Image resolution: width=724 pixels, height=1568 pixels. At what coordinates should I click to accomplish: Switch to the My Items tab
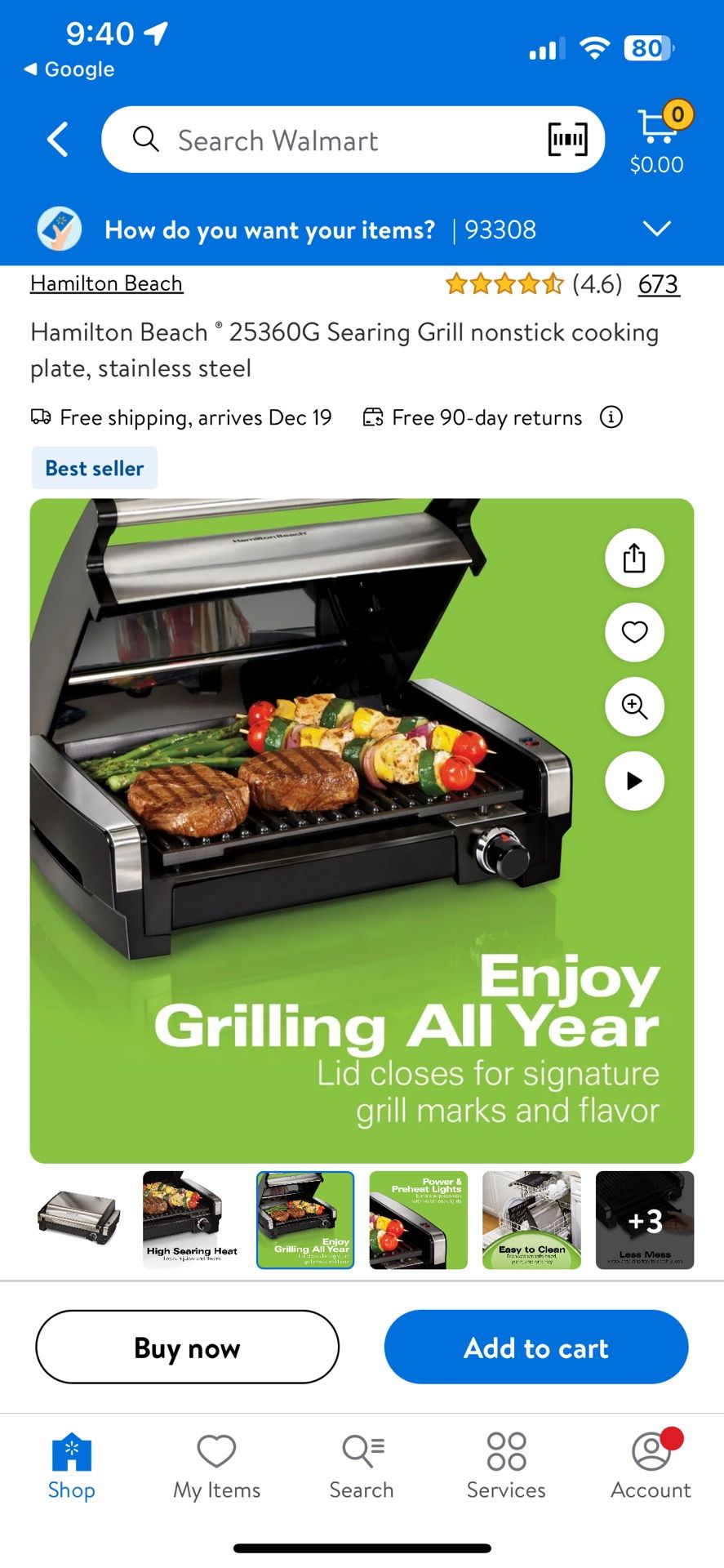(x=216, y=1467)
